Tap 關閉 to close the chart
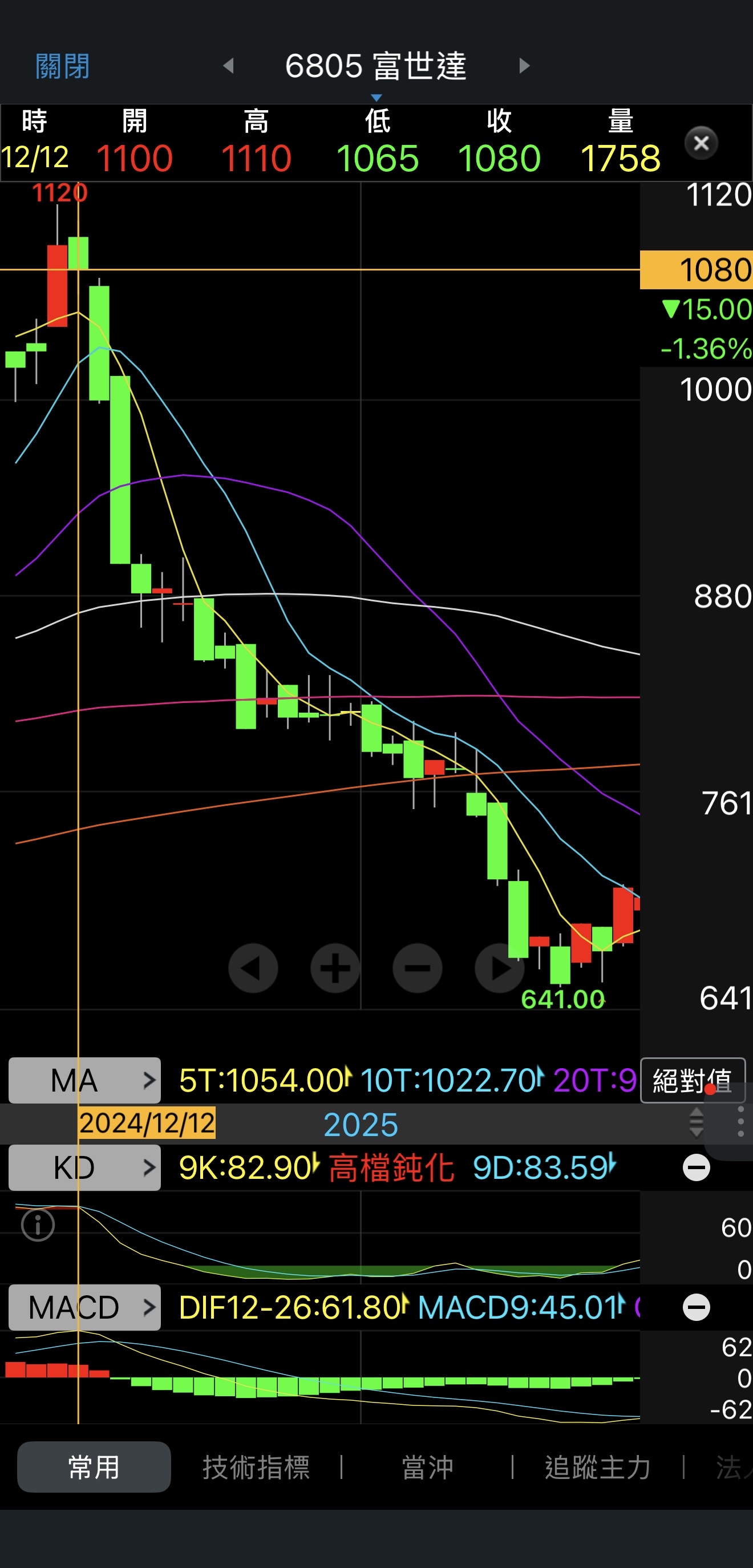 [62, 66]
